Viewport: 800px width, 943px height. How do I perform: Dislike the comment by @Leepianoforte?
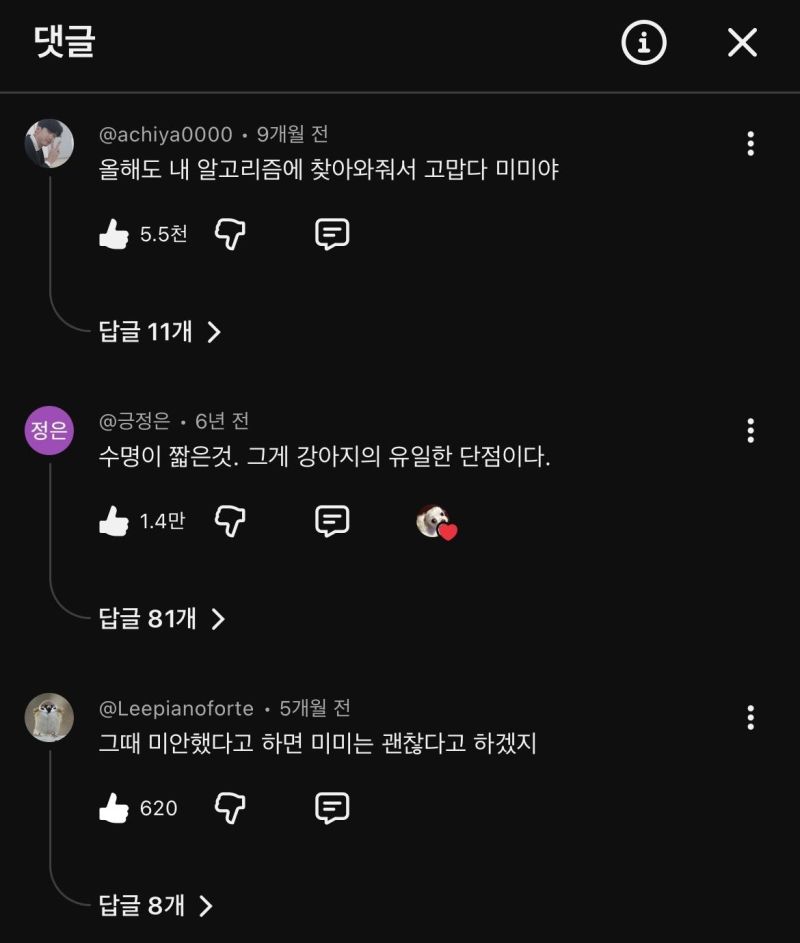click(230, 808)
